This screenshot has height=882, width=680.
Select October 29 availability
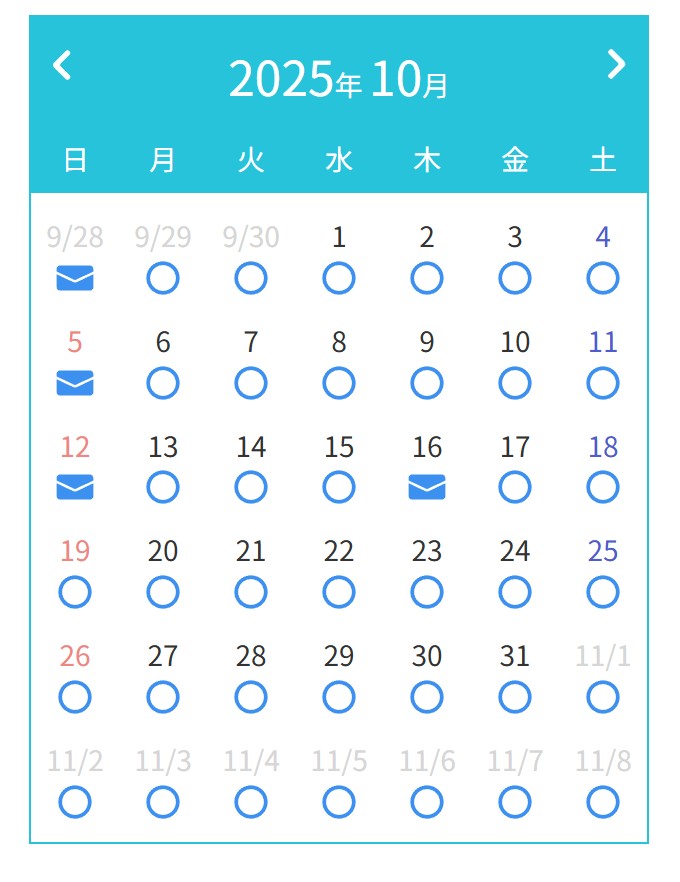pos(339,697)
